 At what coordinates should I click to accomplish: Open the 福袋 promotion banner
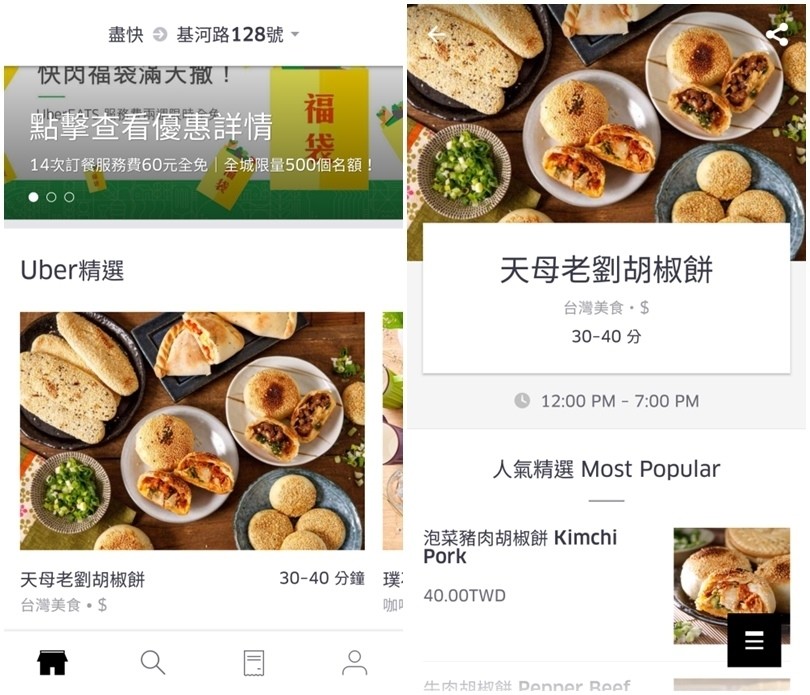(203, 142)
